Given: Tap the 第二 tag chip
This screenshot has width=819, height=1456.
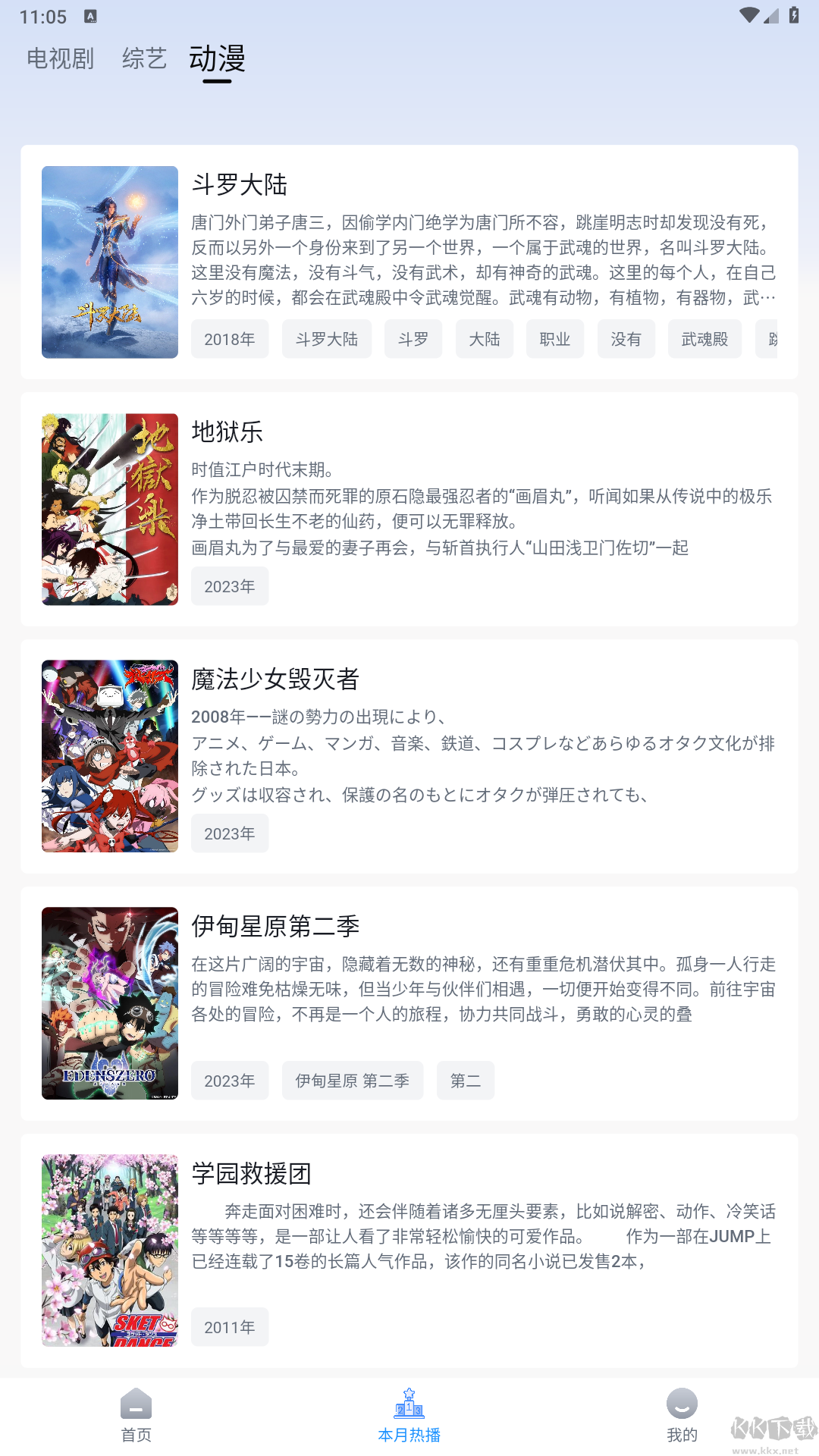Looking at the screenshot, I should [465, 1081].
